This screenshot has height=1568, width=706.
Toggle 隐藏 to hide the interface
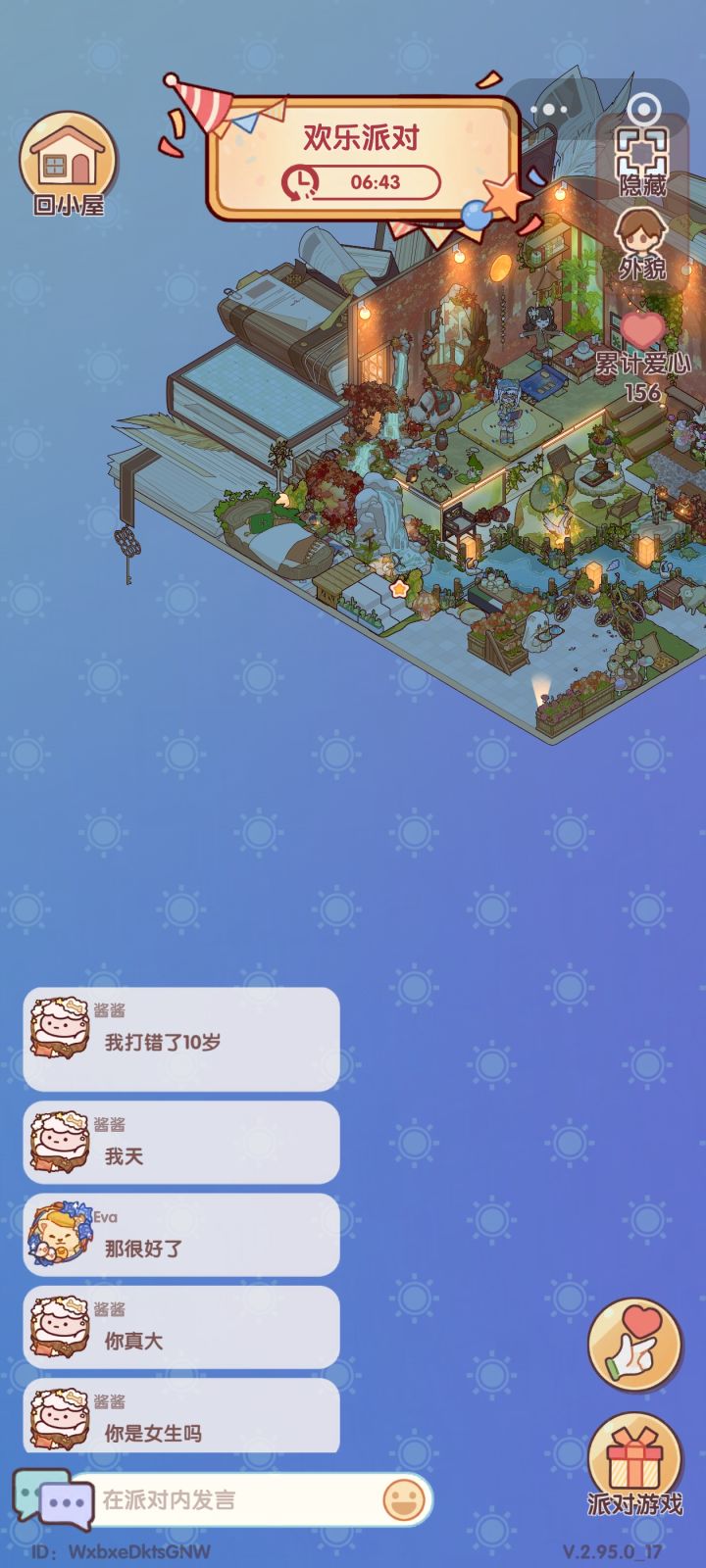click(x=642, y=159)
